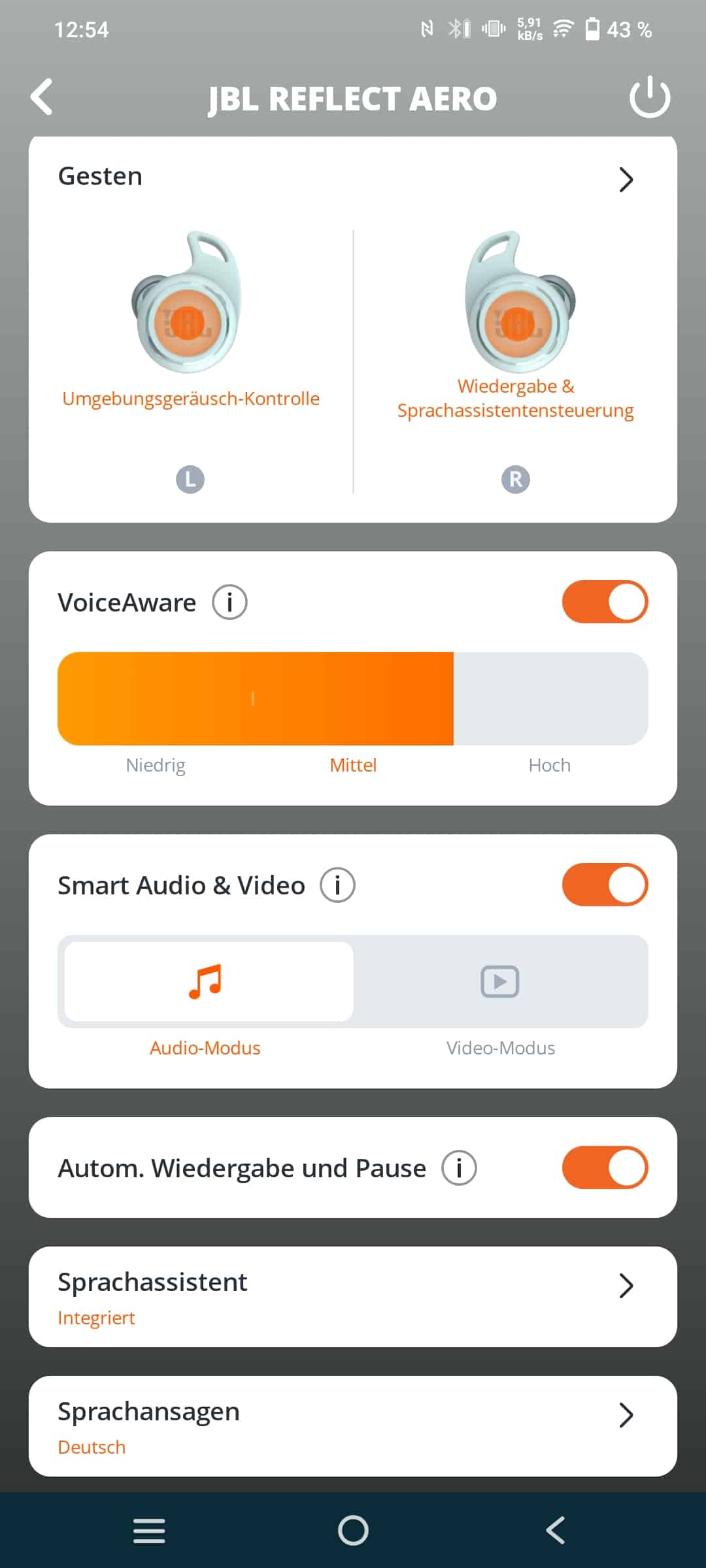This screenshot has height=1568, width=706.
Task: Toggle Autom. Wiedergabe und Pause off
Action: click(x=605, y=1168)
